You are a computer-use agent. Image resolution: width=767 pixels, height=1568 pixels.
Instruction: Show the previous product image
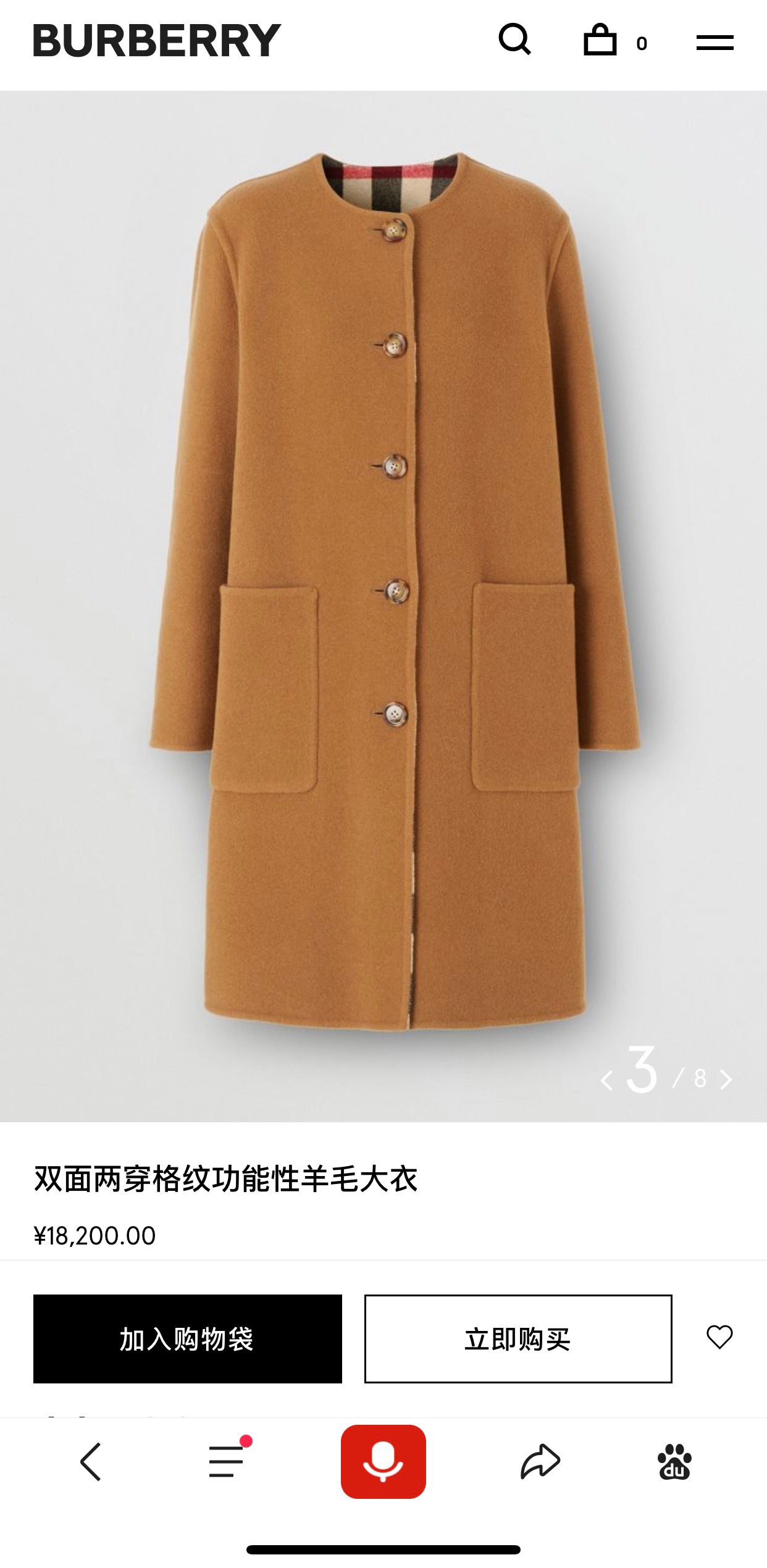pyautogui.click(x=607, y=1080)
